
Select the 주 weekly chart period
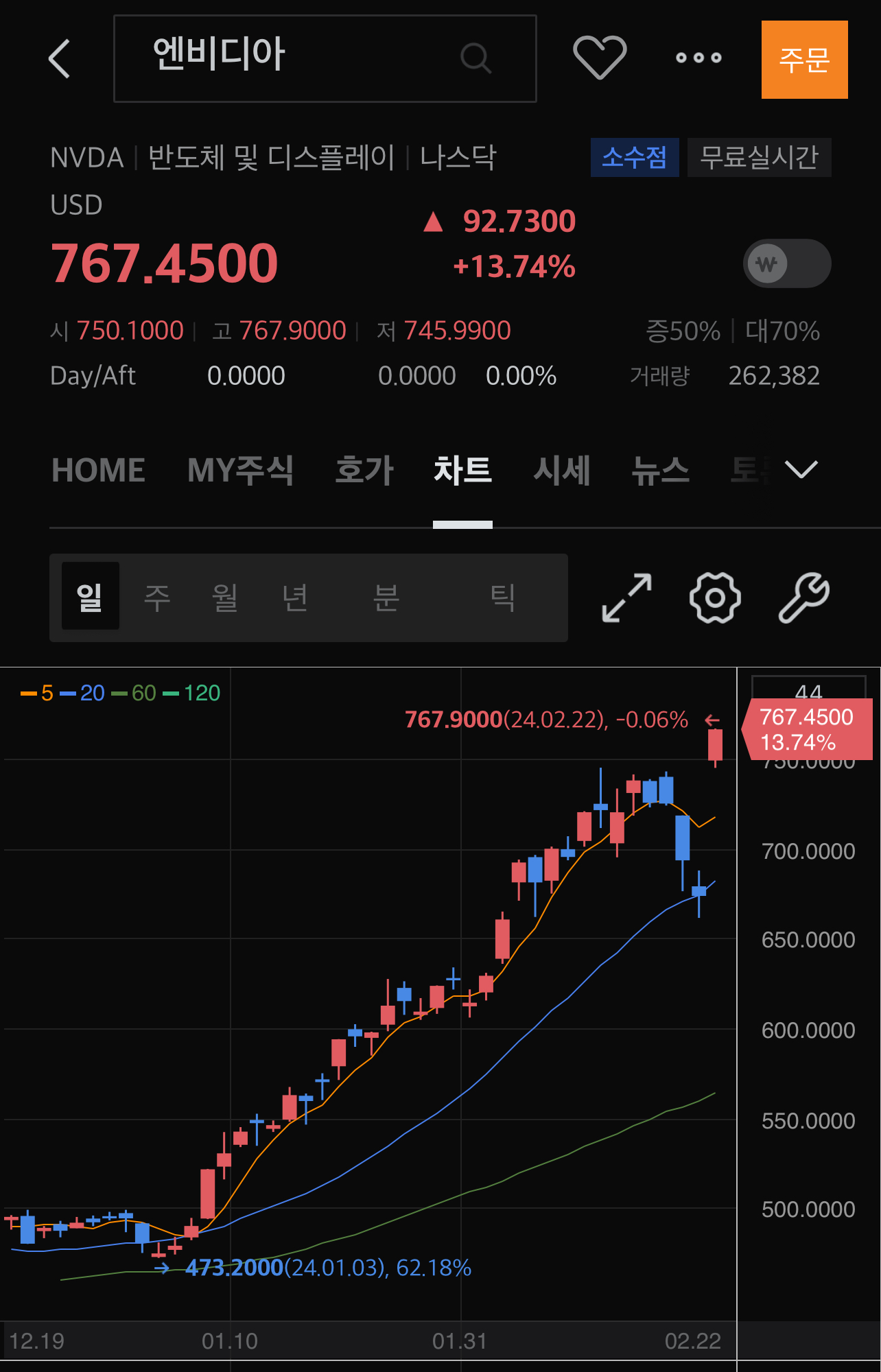click(157, 598)
